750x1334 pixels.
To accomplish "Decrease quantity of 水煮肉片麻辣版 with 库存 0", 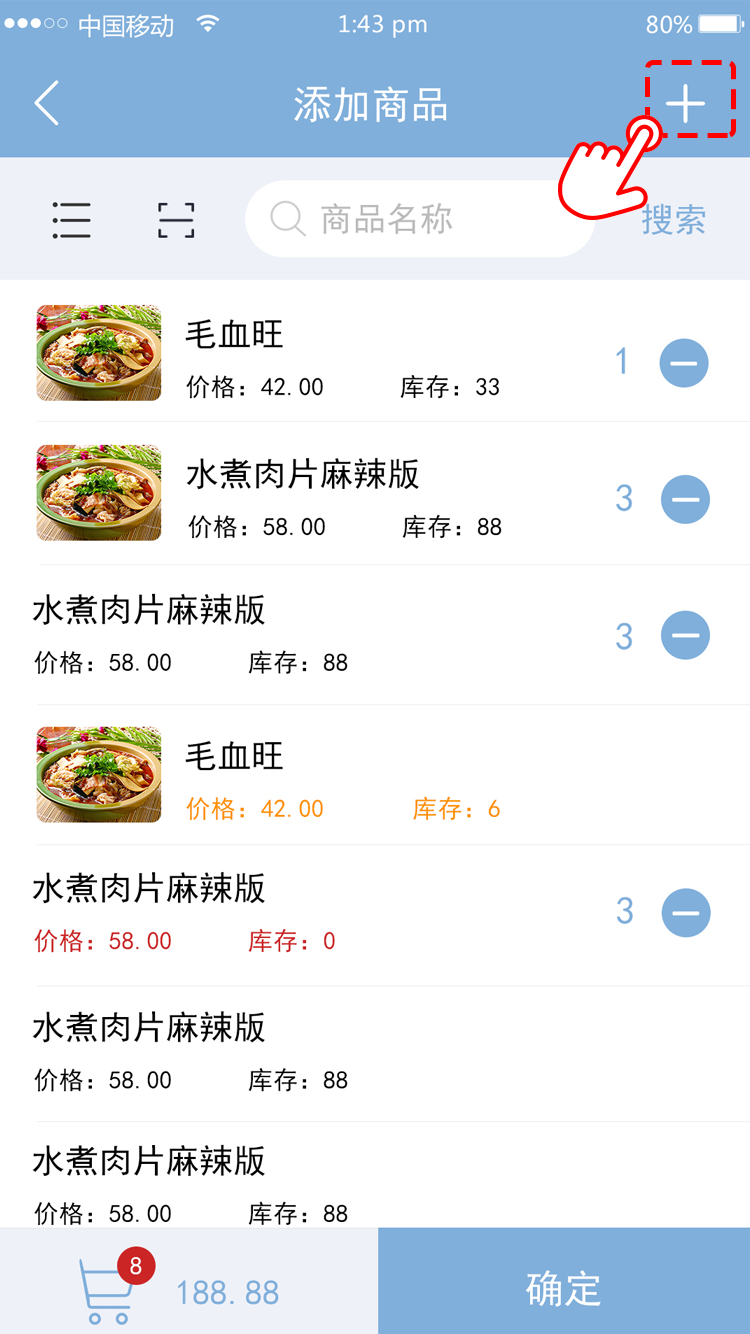I will pos(686,912).
